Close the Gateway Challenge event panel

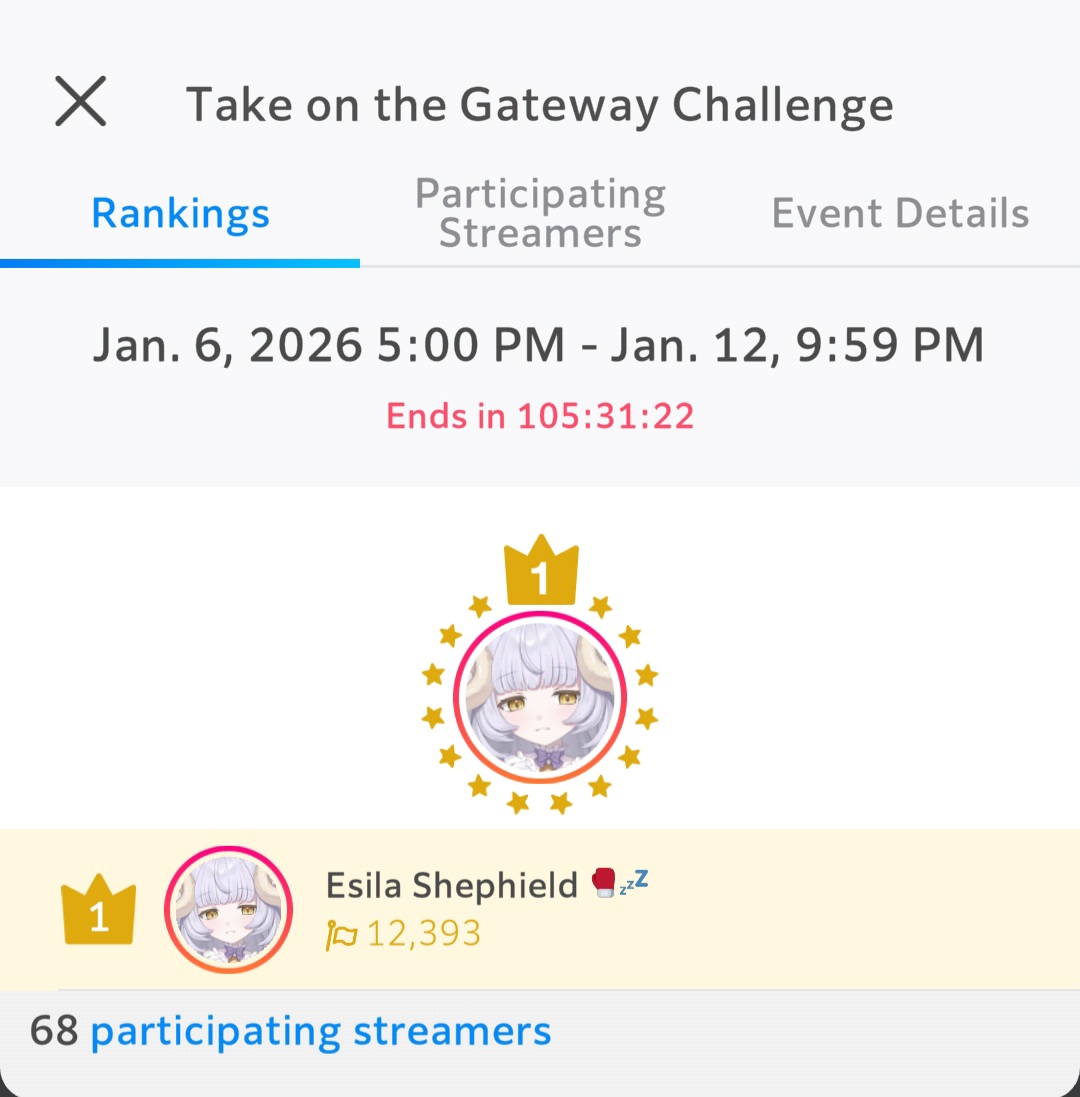pos(80,102)
